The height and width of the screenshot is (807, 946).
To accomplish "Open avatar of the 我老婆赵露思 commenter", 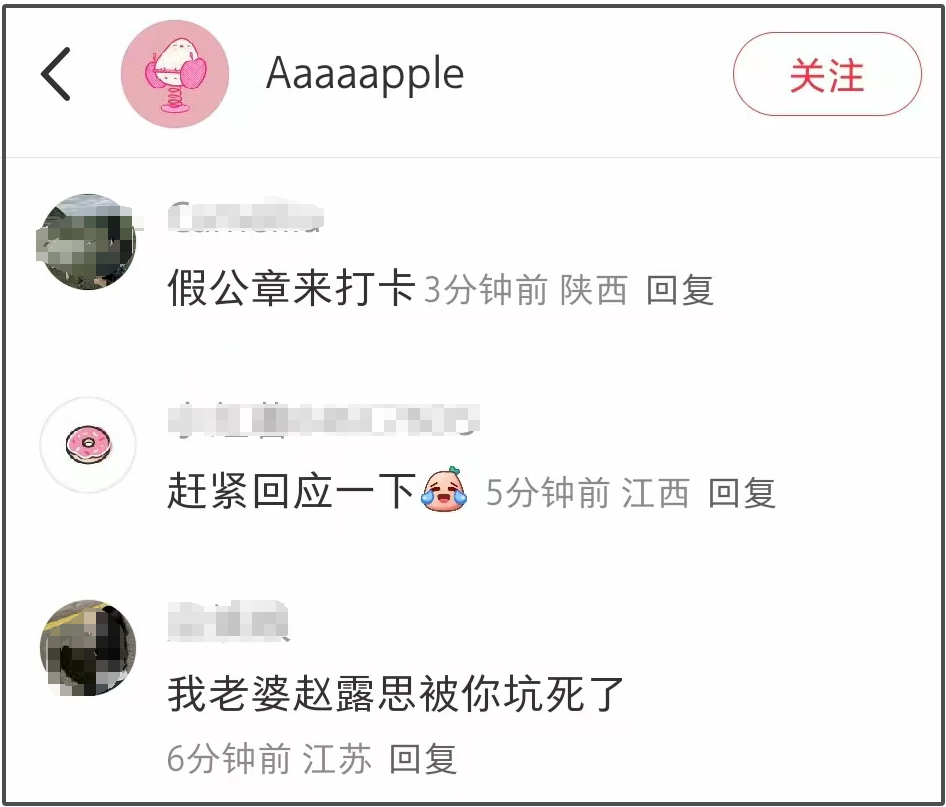I will point(88,647).
